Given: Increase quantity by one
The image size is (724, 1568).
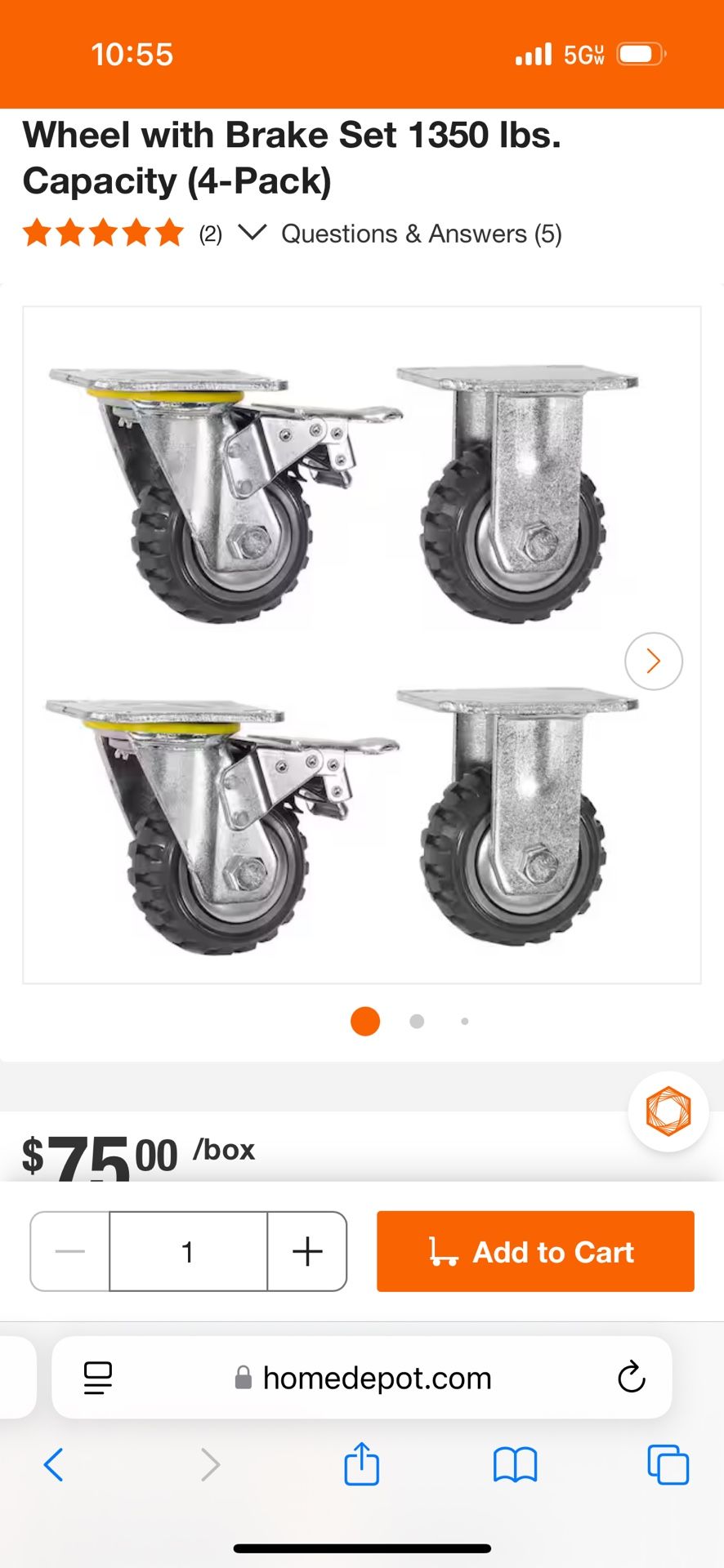Looking at the screenshot, I should [x=307, y=1251].
